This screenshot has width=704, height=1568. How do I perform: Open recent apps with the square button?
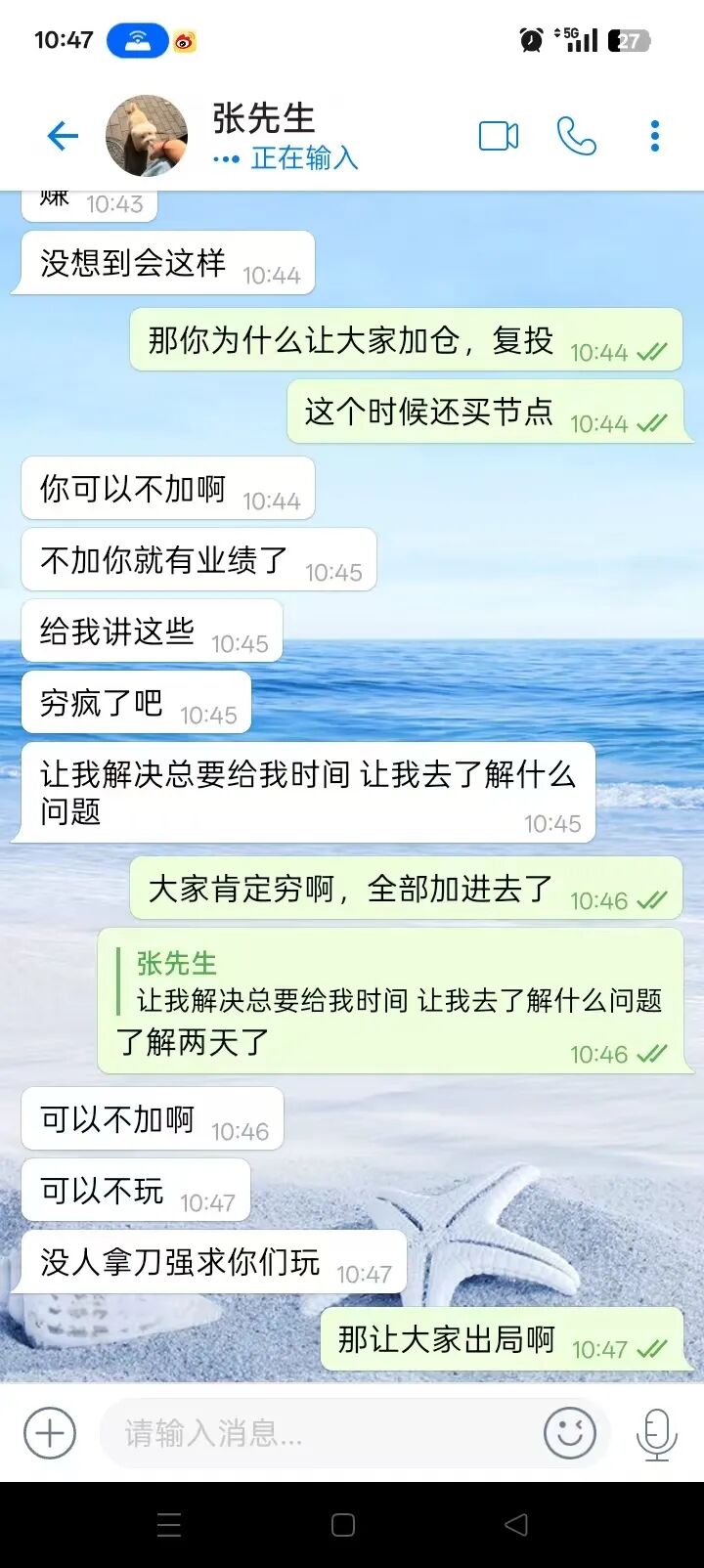pyautogui.click(x=341, y=1525)
